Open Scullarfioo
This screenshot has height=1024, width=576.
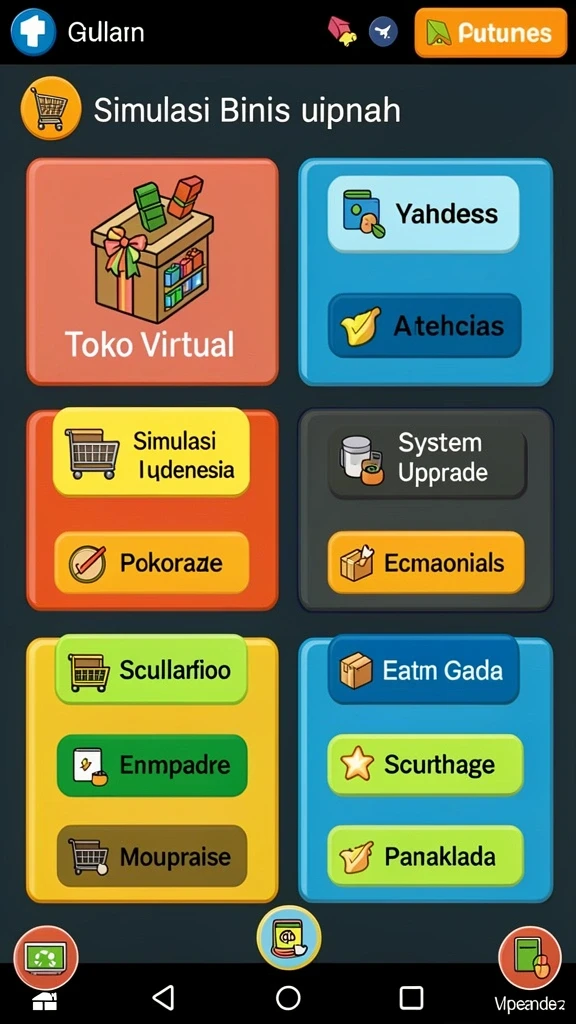[151, 669]
